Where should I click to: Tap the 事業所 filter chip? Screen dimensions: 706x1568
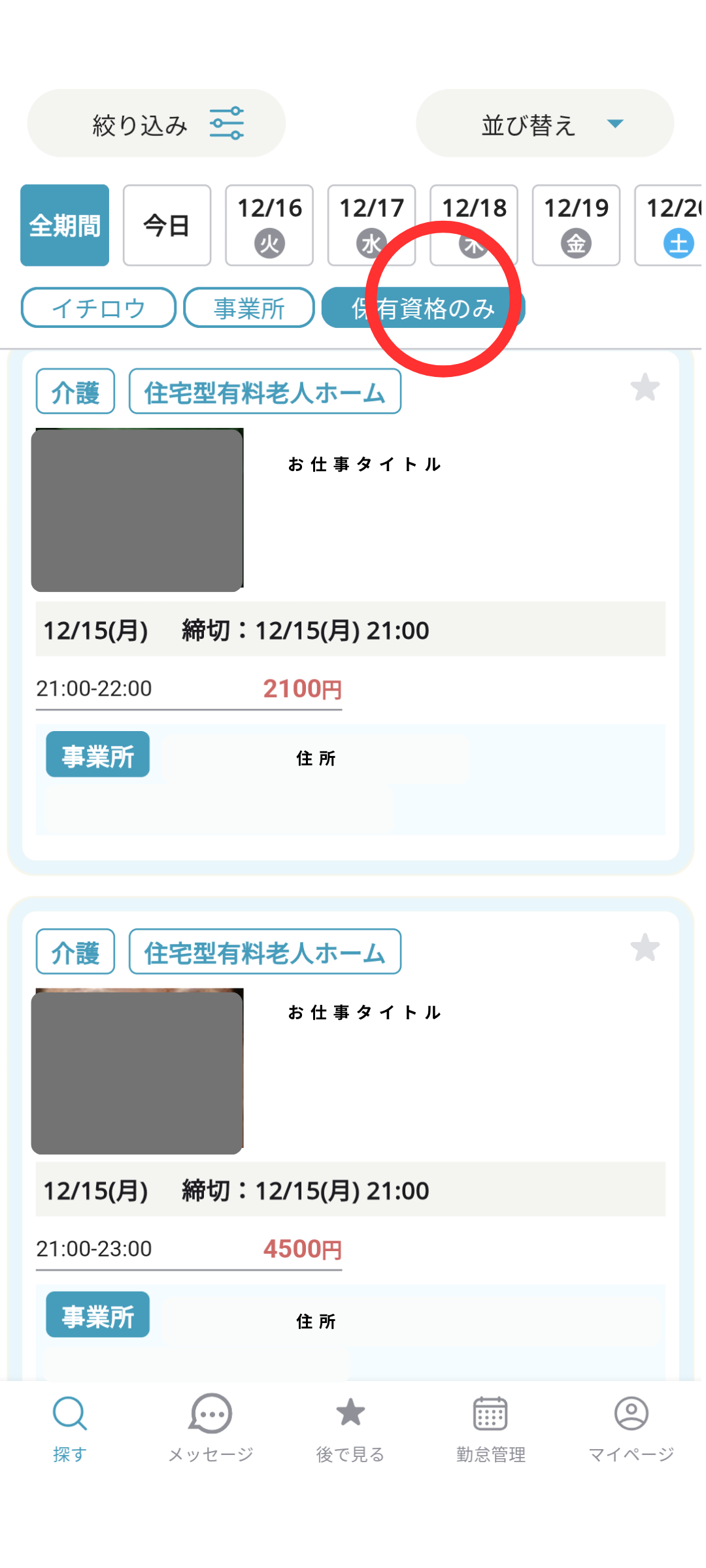tap(249, 308)
